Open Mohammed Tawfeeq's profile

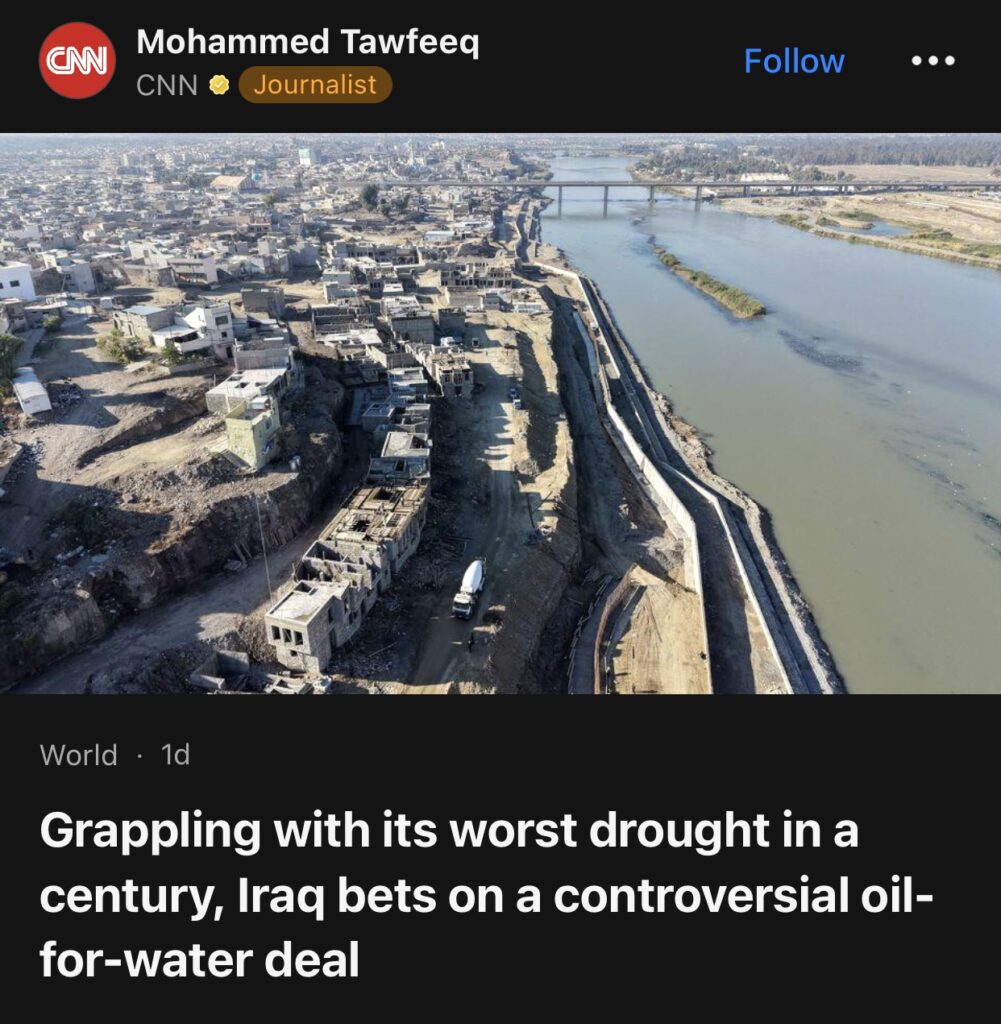click(307, 42)
